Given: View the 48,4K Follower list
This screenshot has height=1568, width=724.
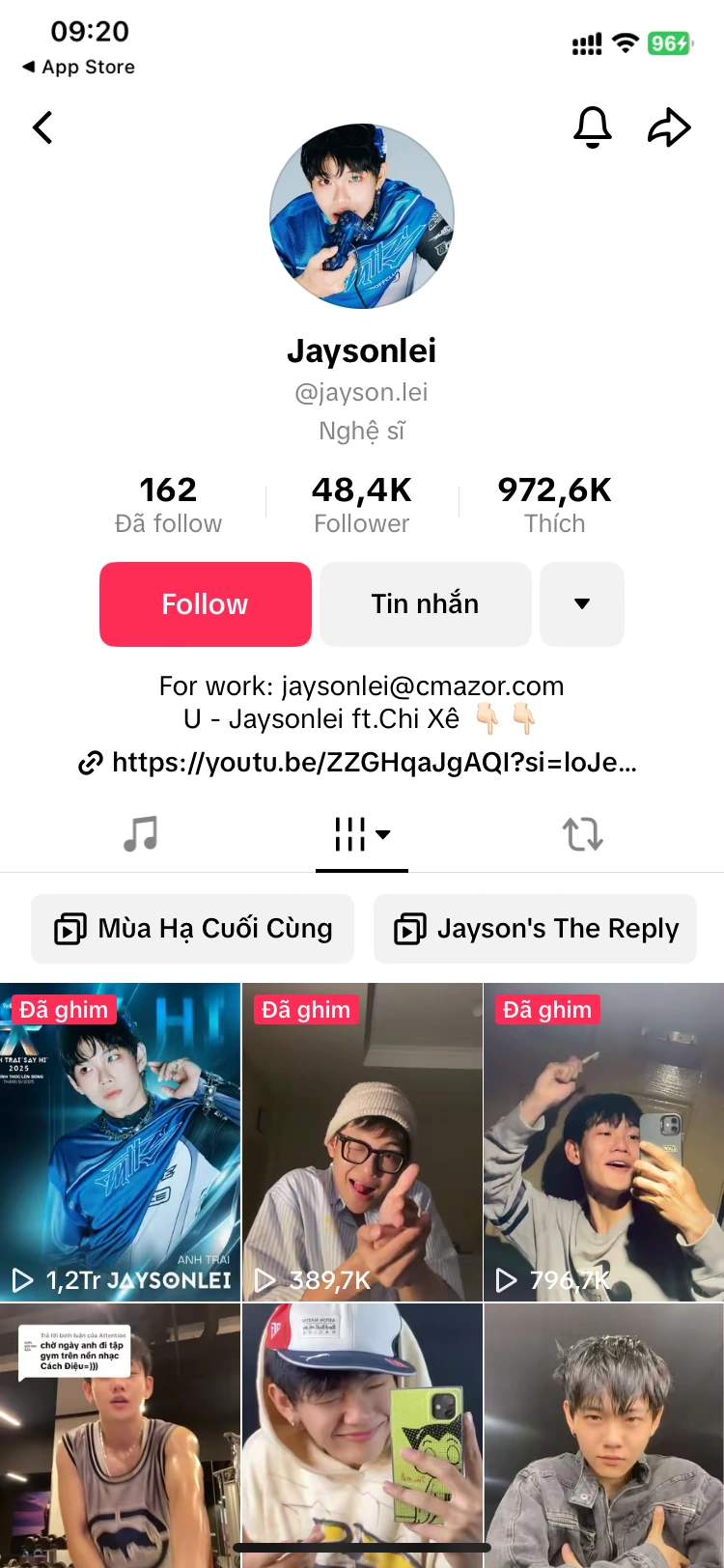Looking at the screenshot, I should [x=362, y=505].
